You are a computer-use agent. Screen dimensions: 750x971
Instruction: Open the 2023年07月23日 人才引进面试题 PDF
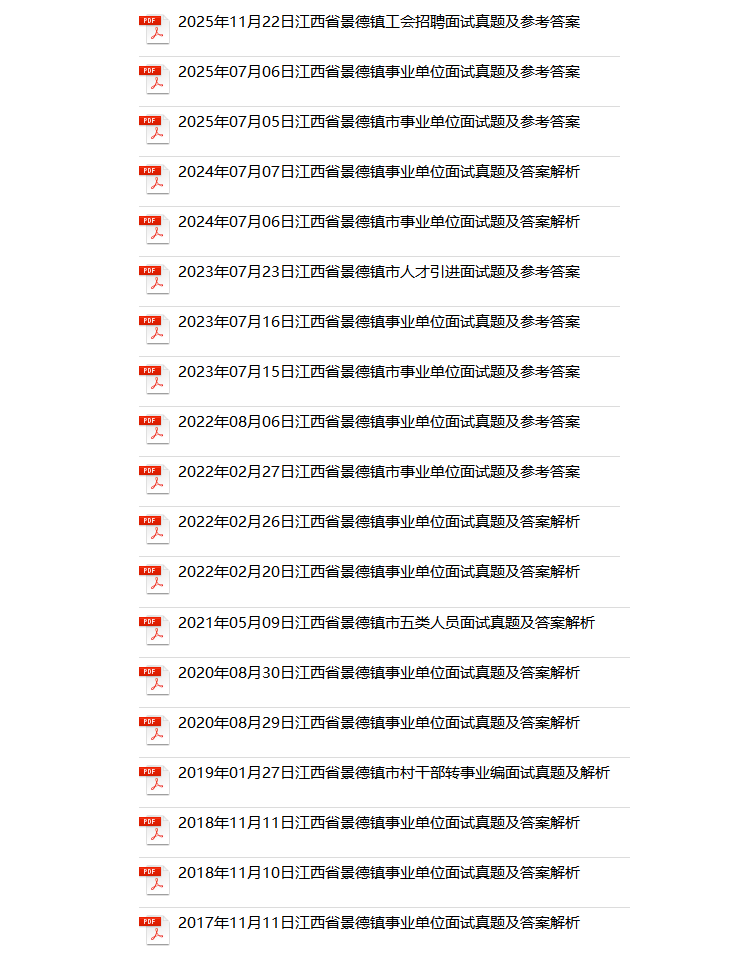pos(379,272)
